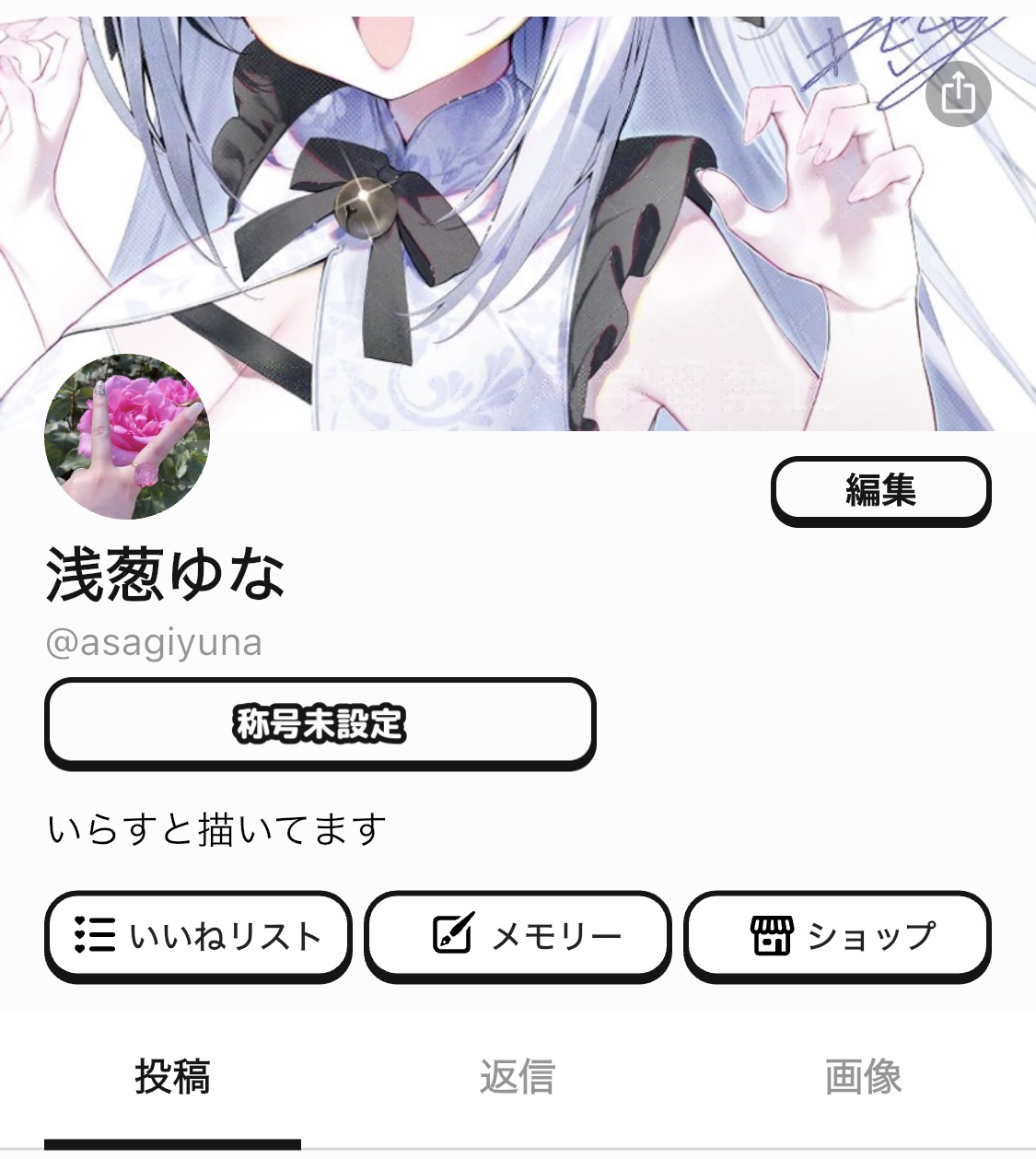Open the 称号未設定 title setting button
1036x1159 pixels.
tap(320, 724)
